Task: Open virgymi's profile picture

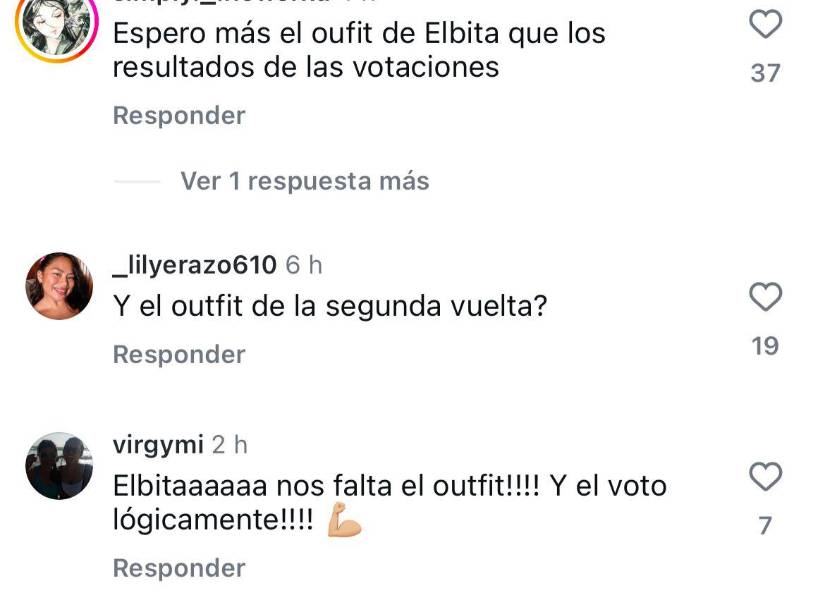Action: click(59, 466)
